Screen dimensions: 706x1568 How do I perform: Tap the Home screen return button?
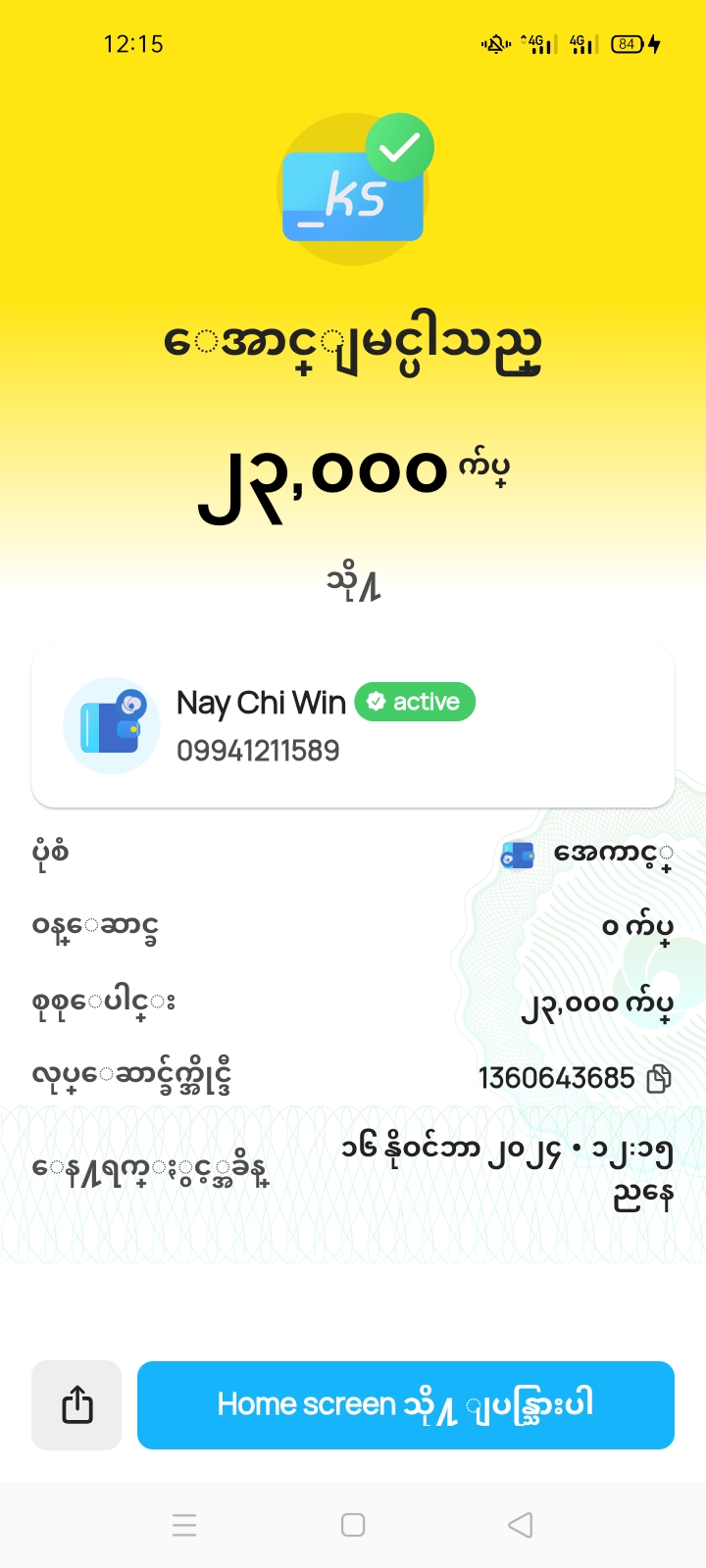pos(405,1404)
